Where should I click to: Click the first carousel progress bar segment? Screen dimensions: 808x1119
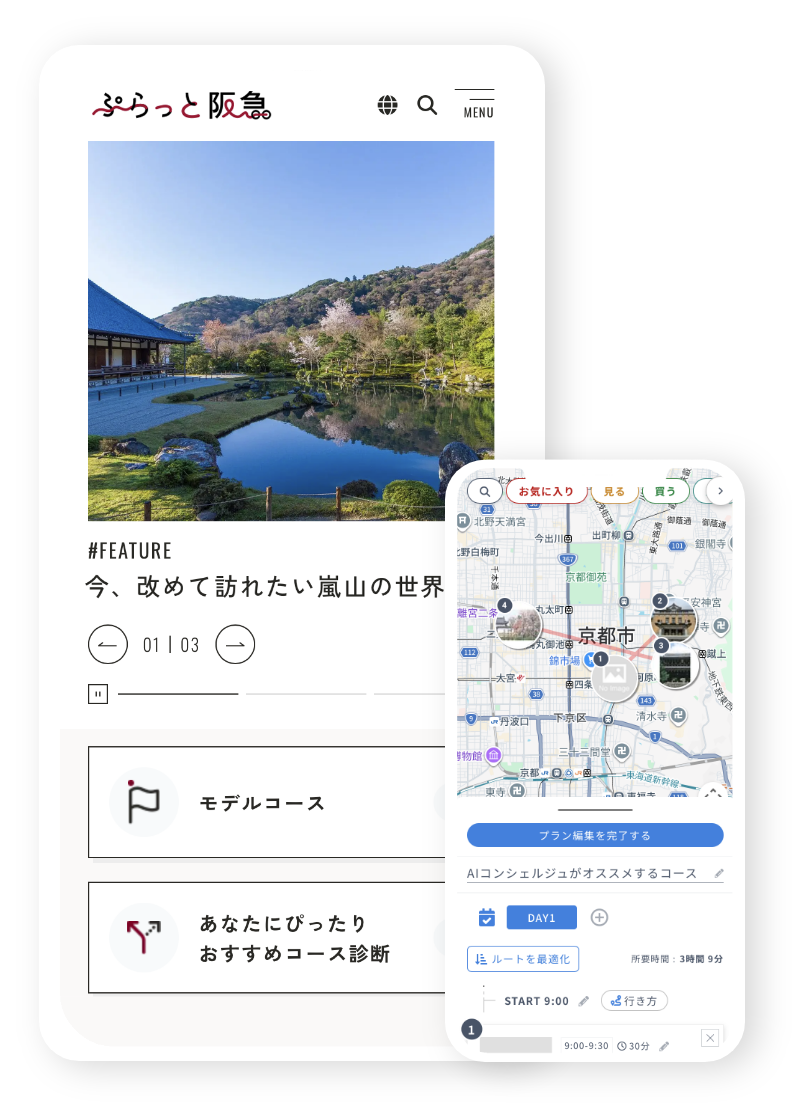[x=177, y=693]
